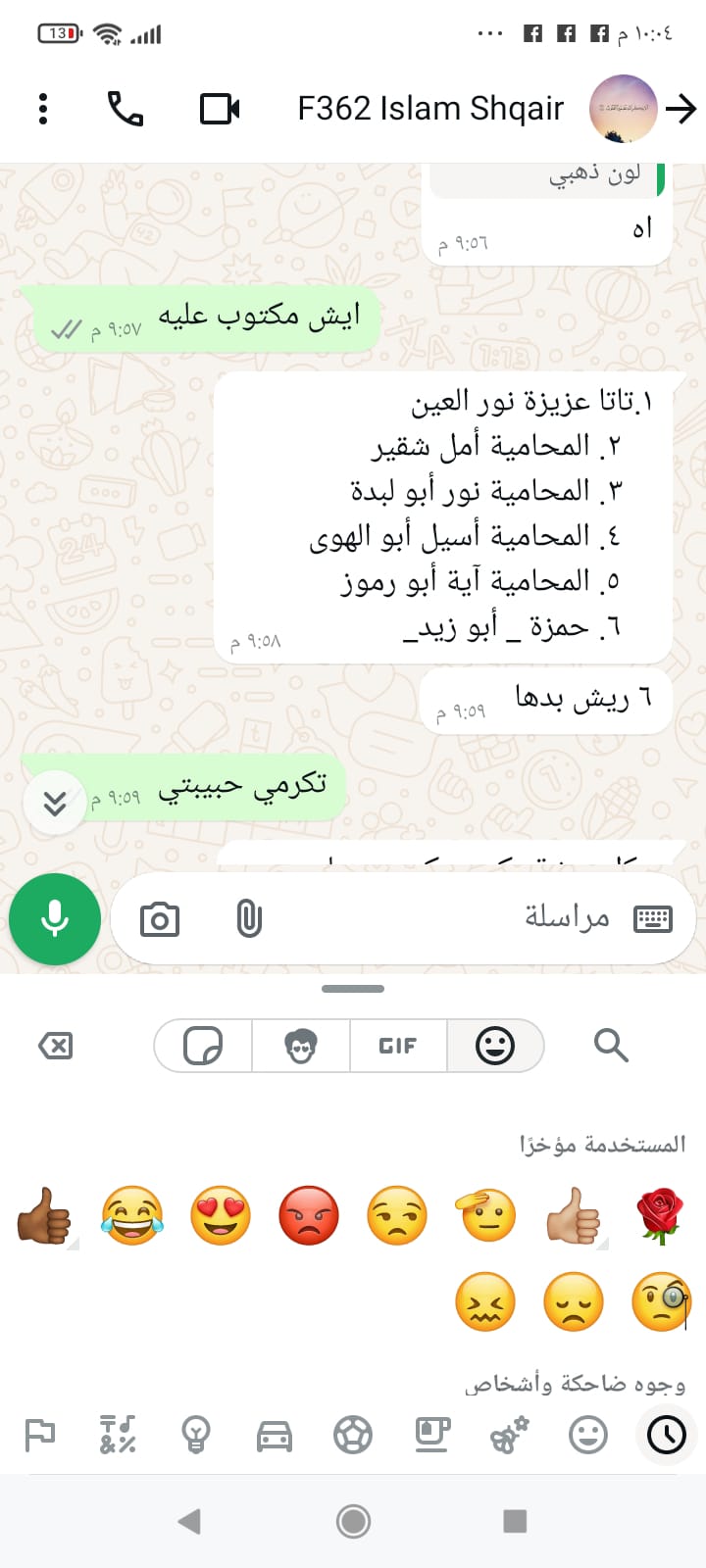The height and width of the screenshot is (1568, 706).
Task: Tap the system back button
Action: click(189, 1521)
